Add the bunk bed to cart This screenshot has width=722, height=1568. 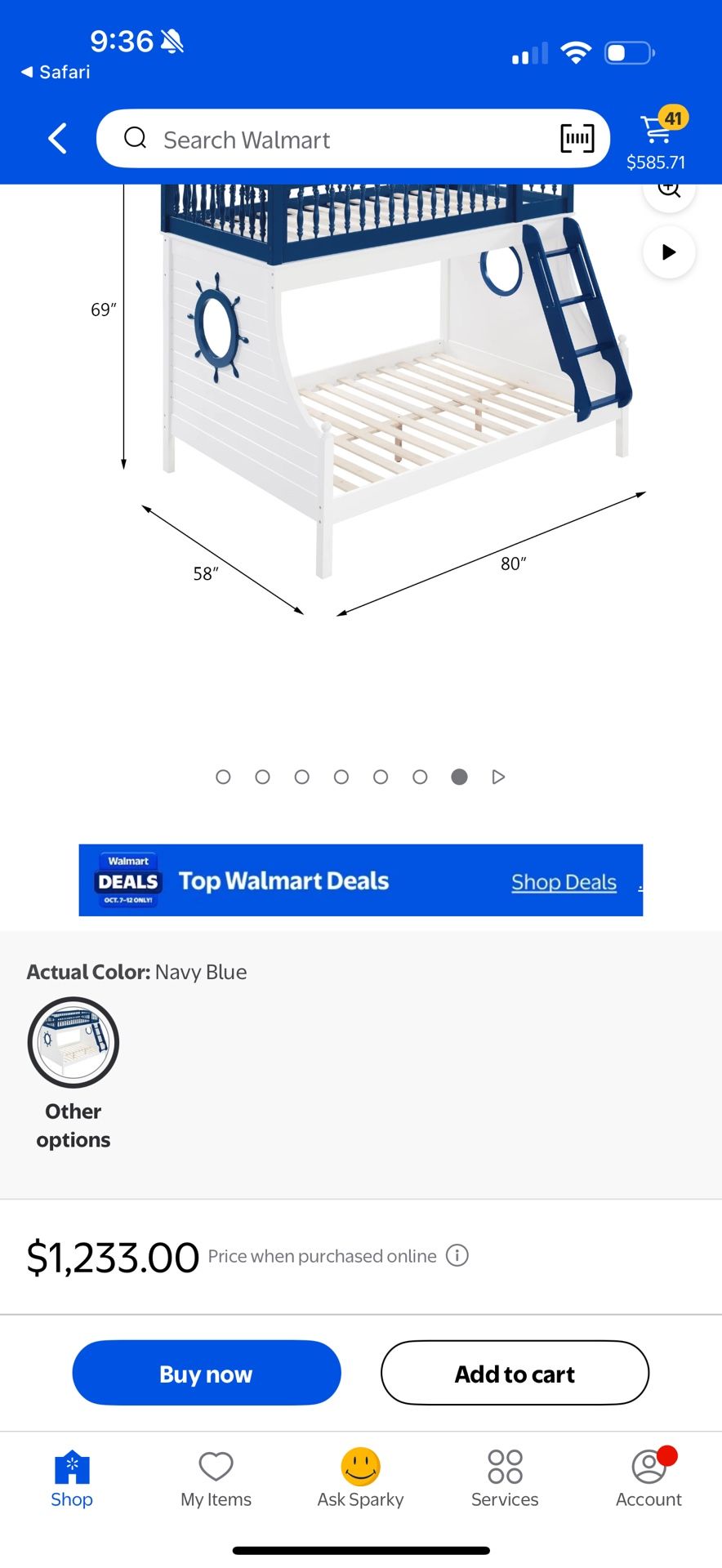tap(514, 1373)
